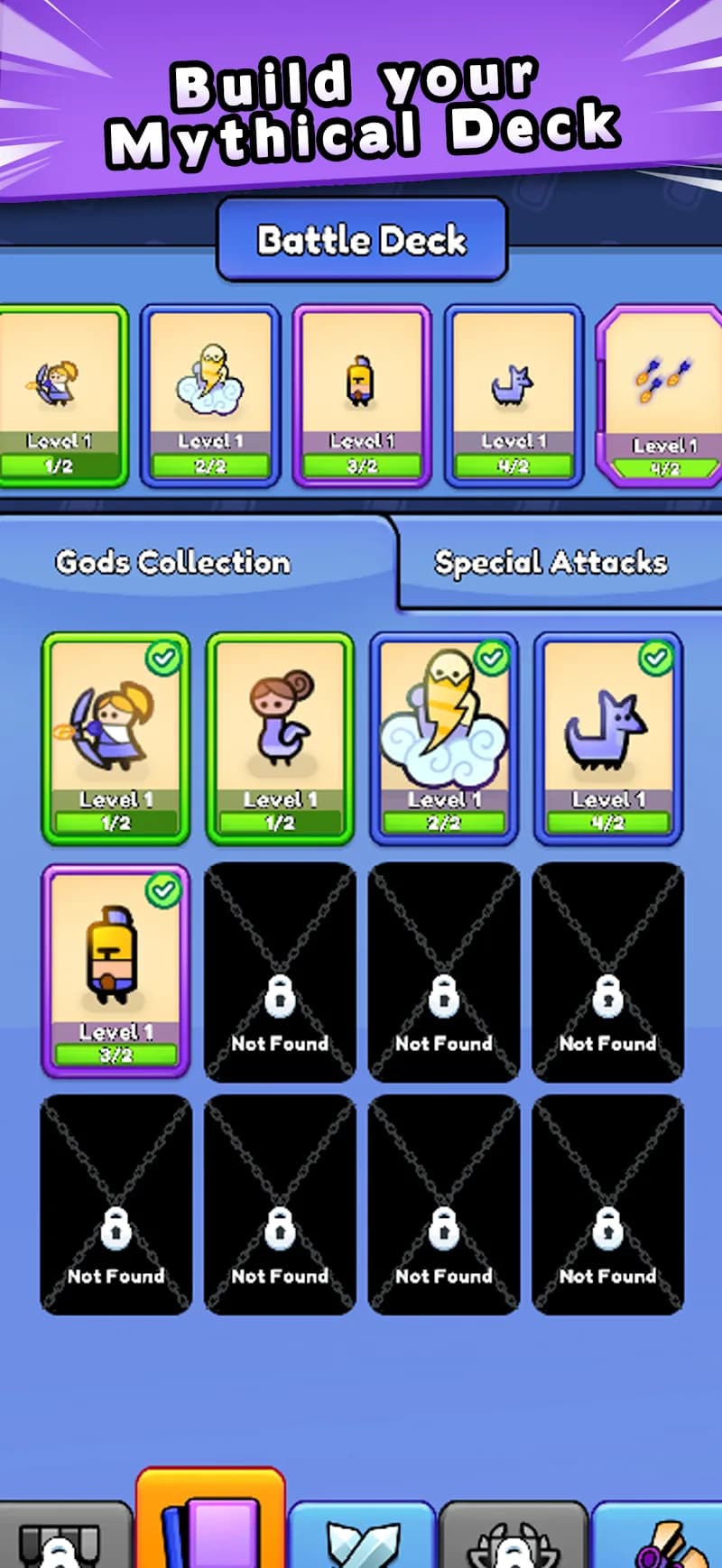Toggle the green checkmark on the archer collection card

pyautogui.click(x=162, y=657)
